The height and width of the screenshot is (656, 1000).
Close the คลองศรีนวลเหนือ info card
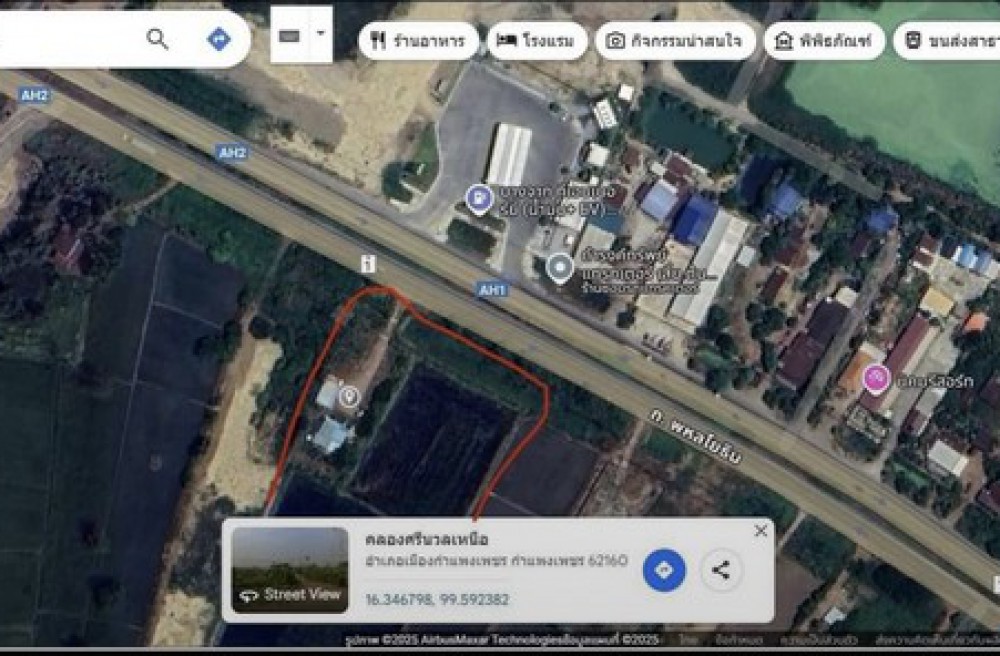pyautogui.click(x=761, y=531)
